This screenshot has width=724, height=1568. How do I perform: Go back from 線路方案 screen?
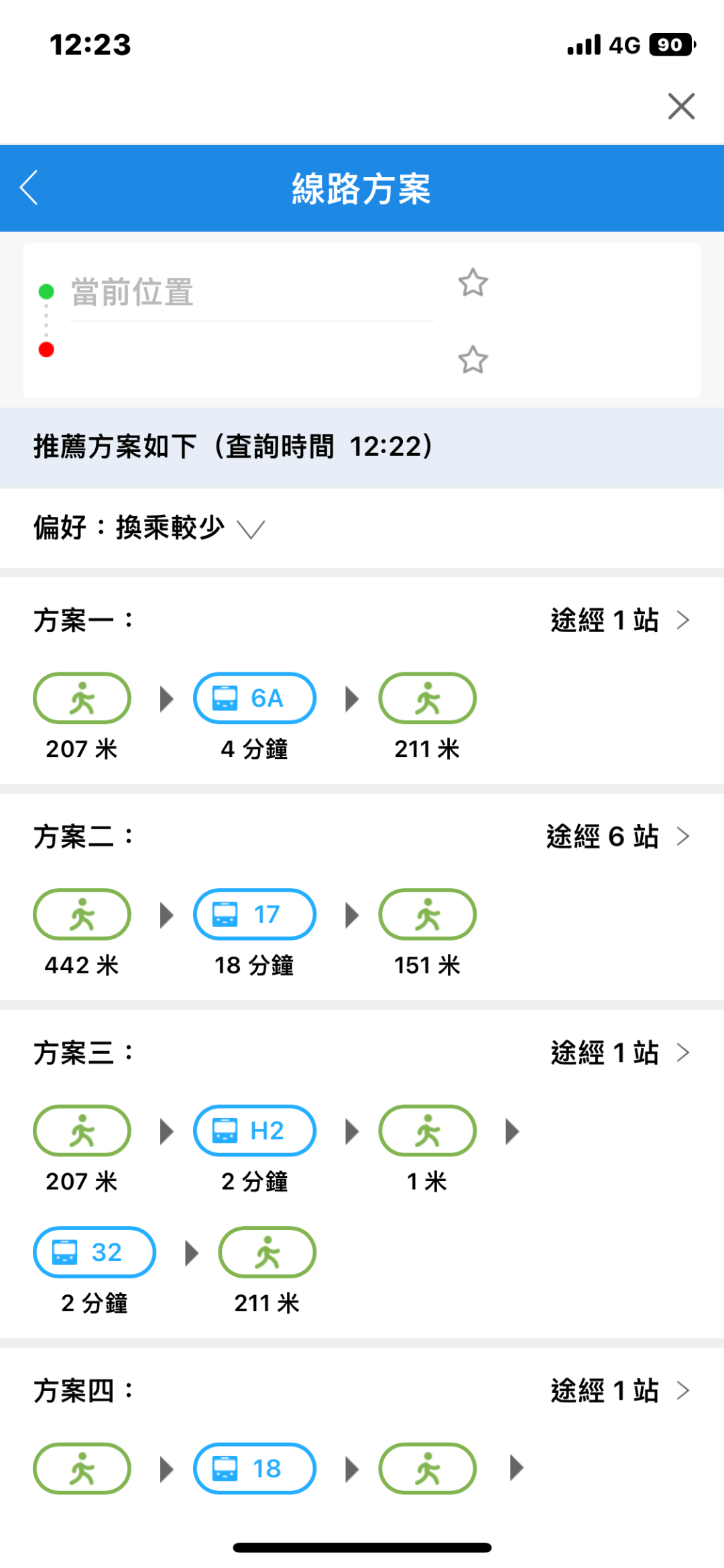pyautogui.click(x=29, y=188)
